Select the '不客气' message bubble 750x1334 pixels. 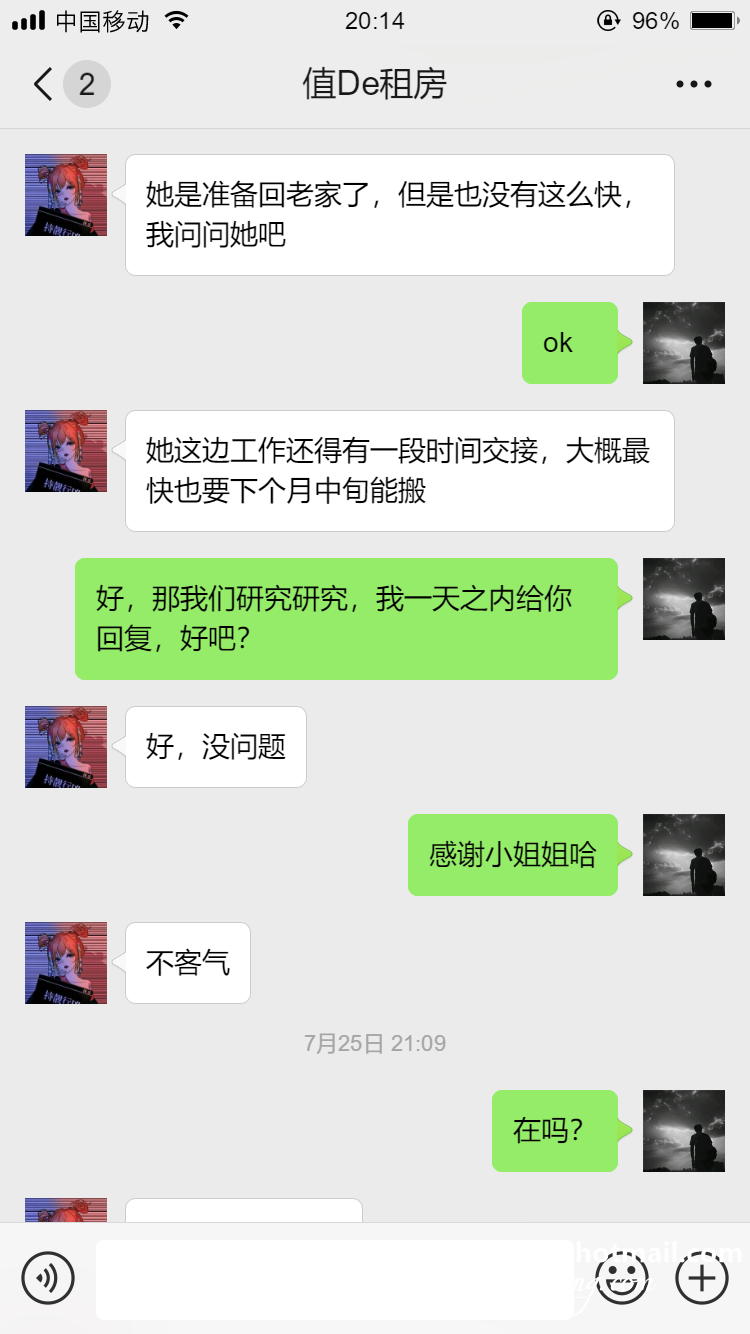(x=187, y=963)
